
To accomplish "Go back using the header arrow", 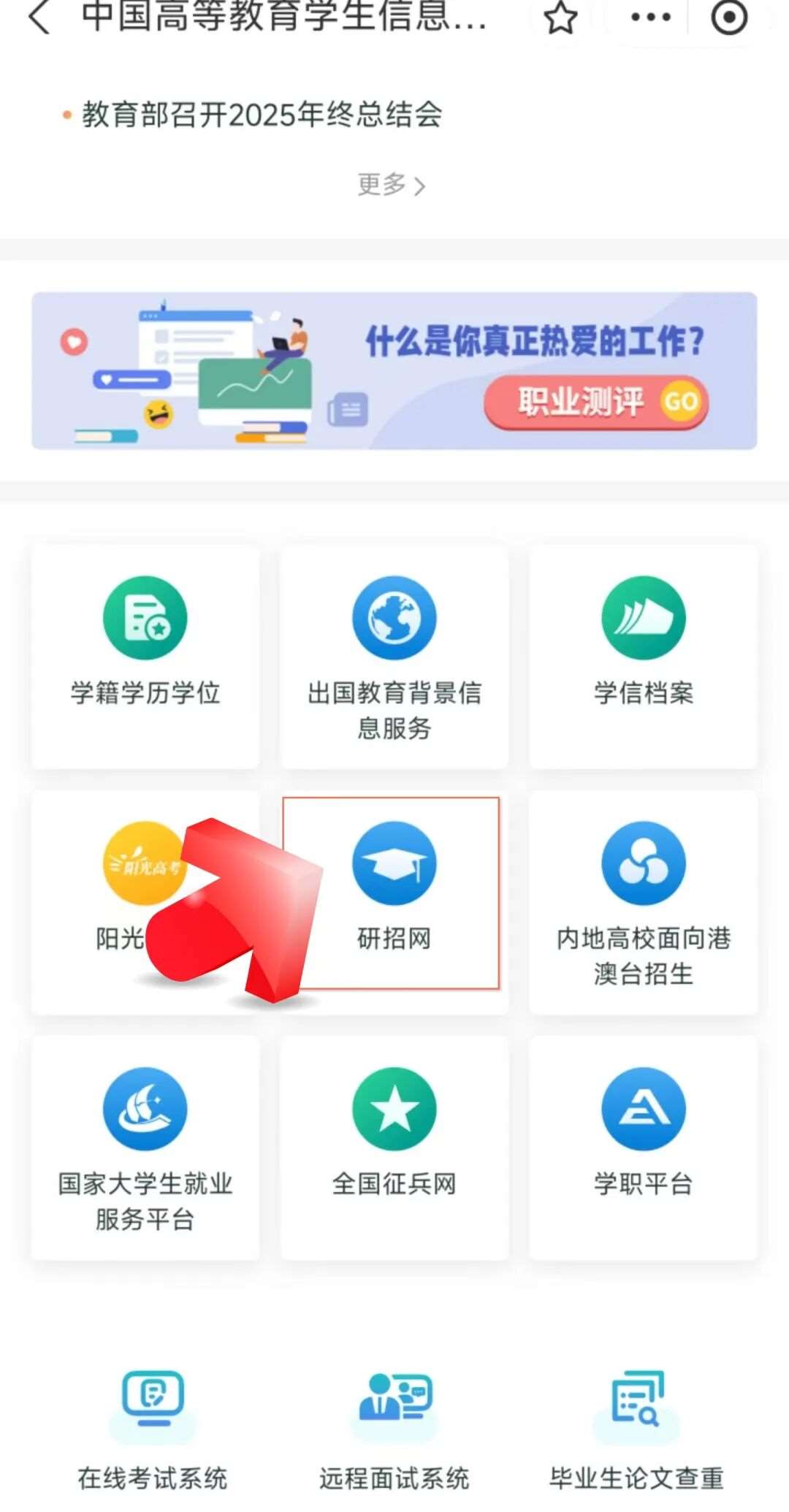I will 38,18.
